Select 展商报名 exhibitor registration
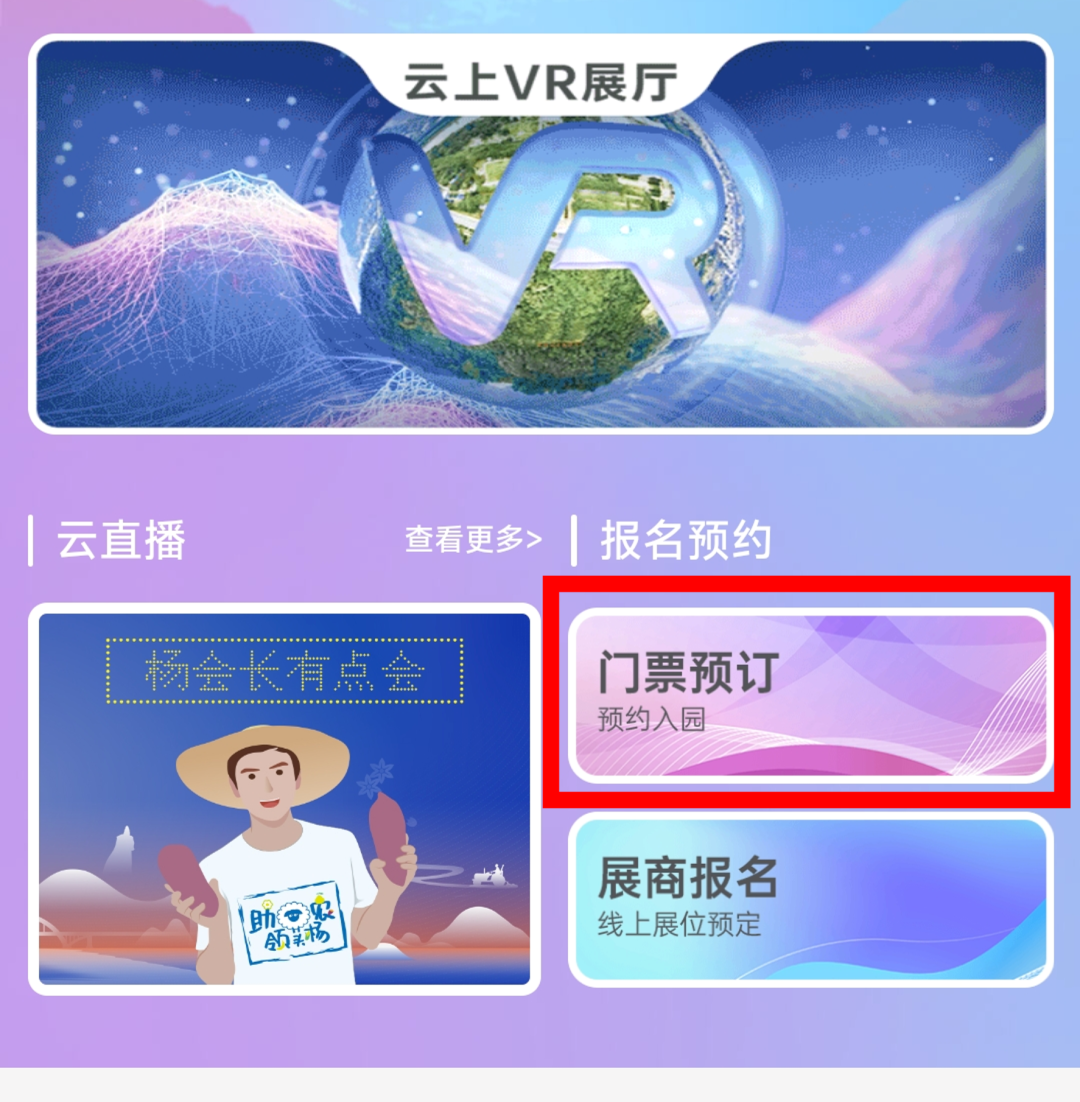Screen dimensions: 1080x1102 810,899
